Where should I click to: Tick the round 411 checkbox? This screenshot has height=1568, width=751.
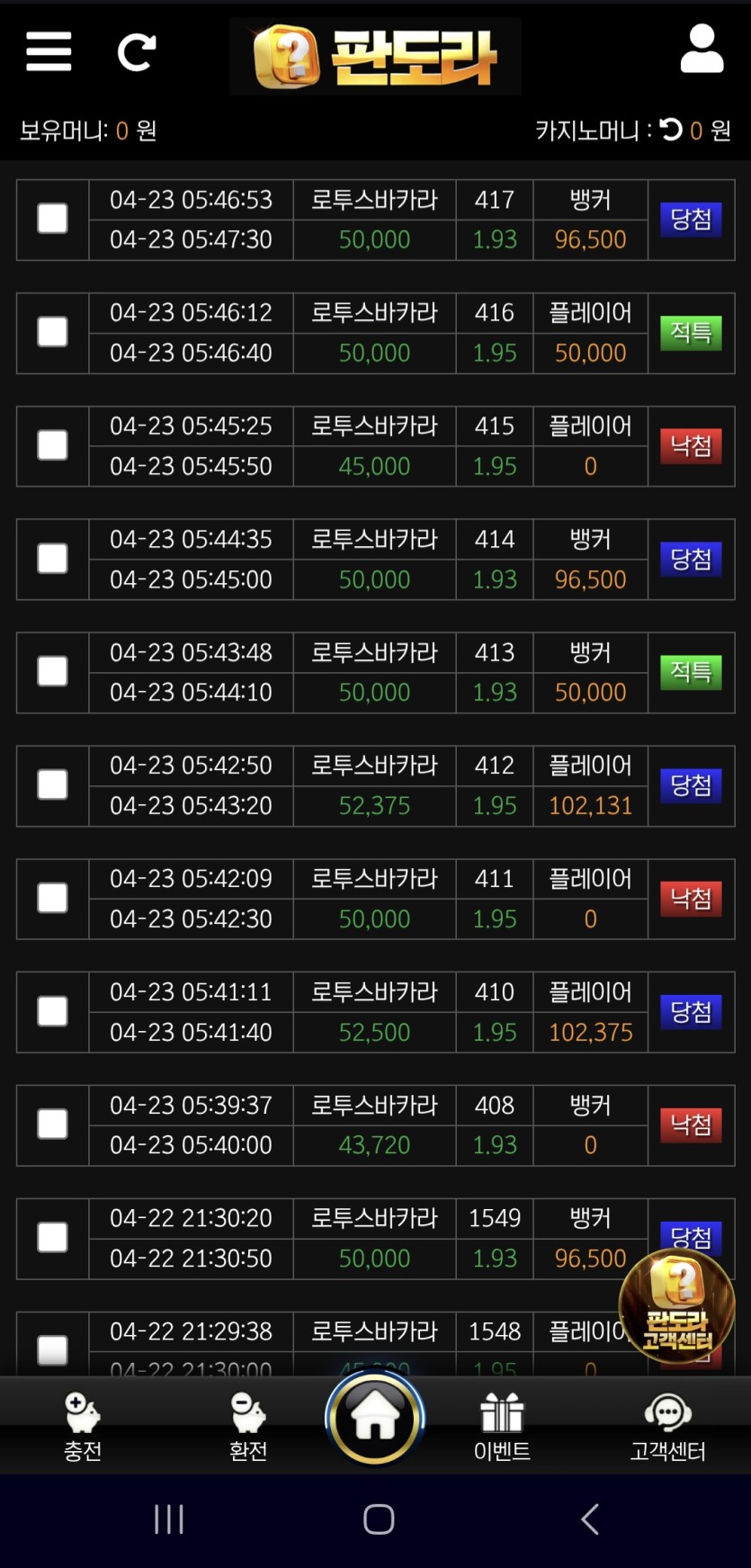pos(52,898)
